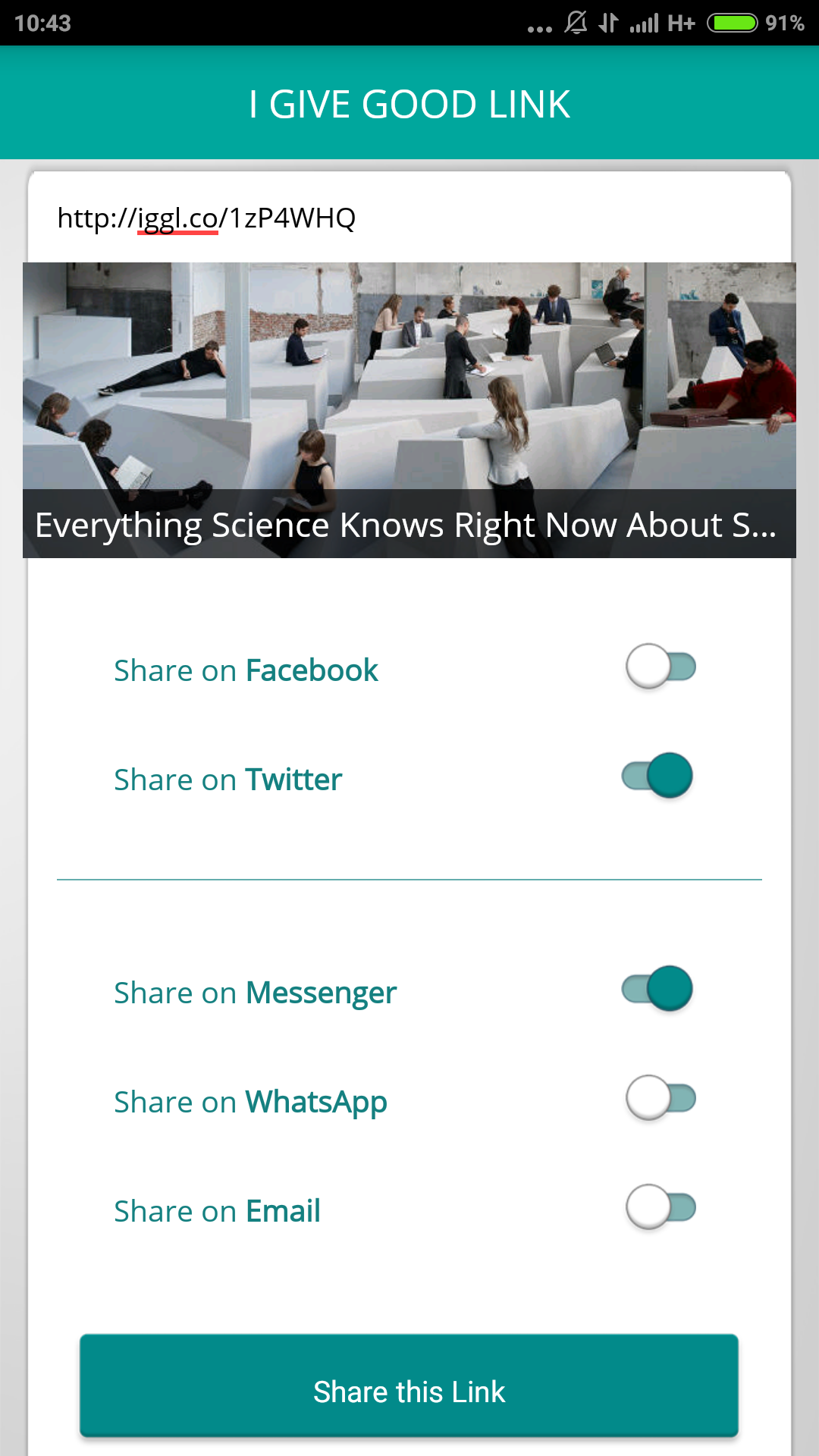Screen dimensions: 819x1456
Task: Tap the Share this Link button
Action: (x=409, y=1386)
